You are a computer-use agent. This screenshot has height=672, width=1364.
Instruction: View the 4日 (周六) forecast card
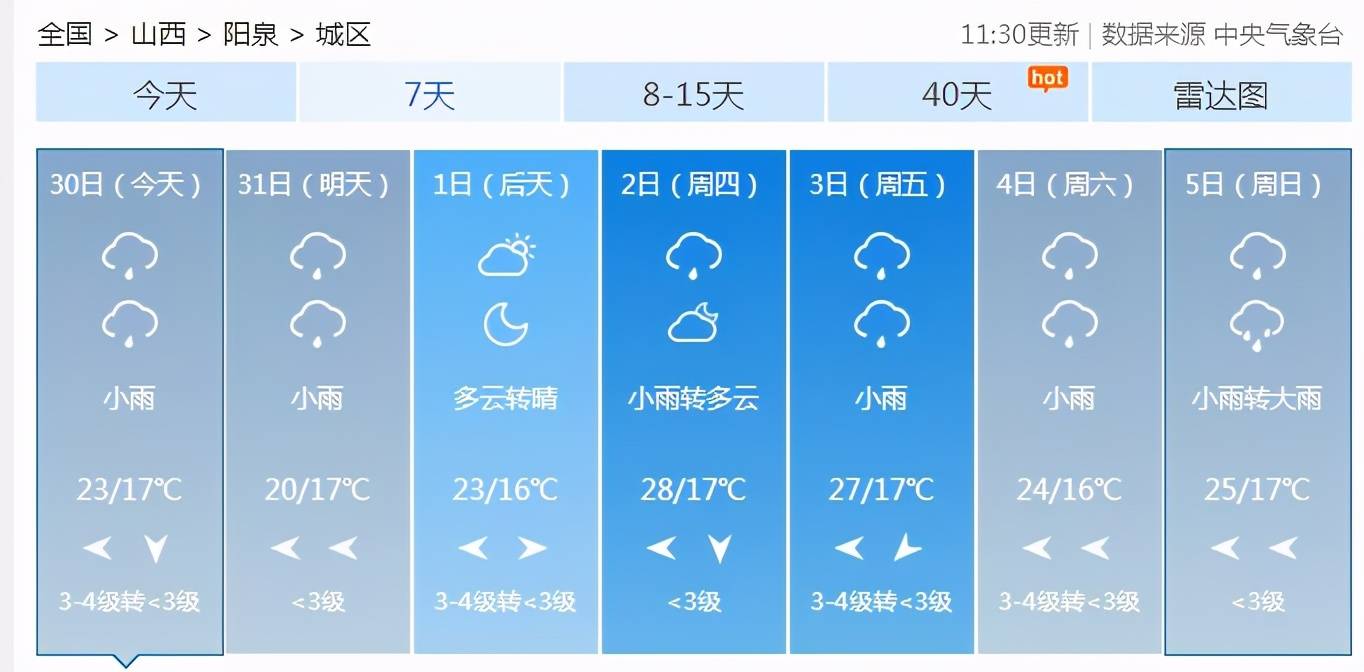[1069, 400]
